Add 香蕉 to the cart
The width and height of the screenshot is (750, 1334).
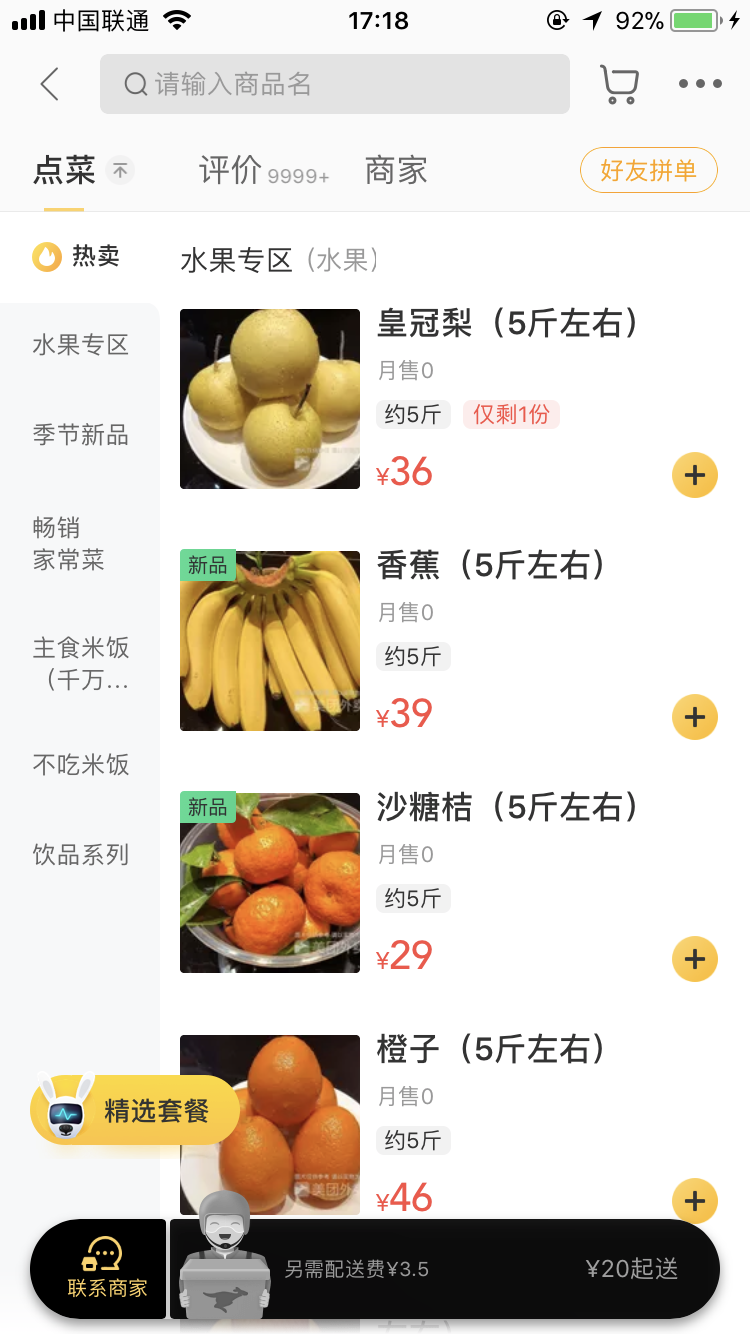tap(694, 717)
